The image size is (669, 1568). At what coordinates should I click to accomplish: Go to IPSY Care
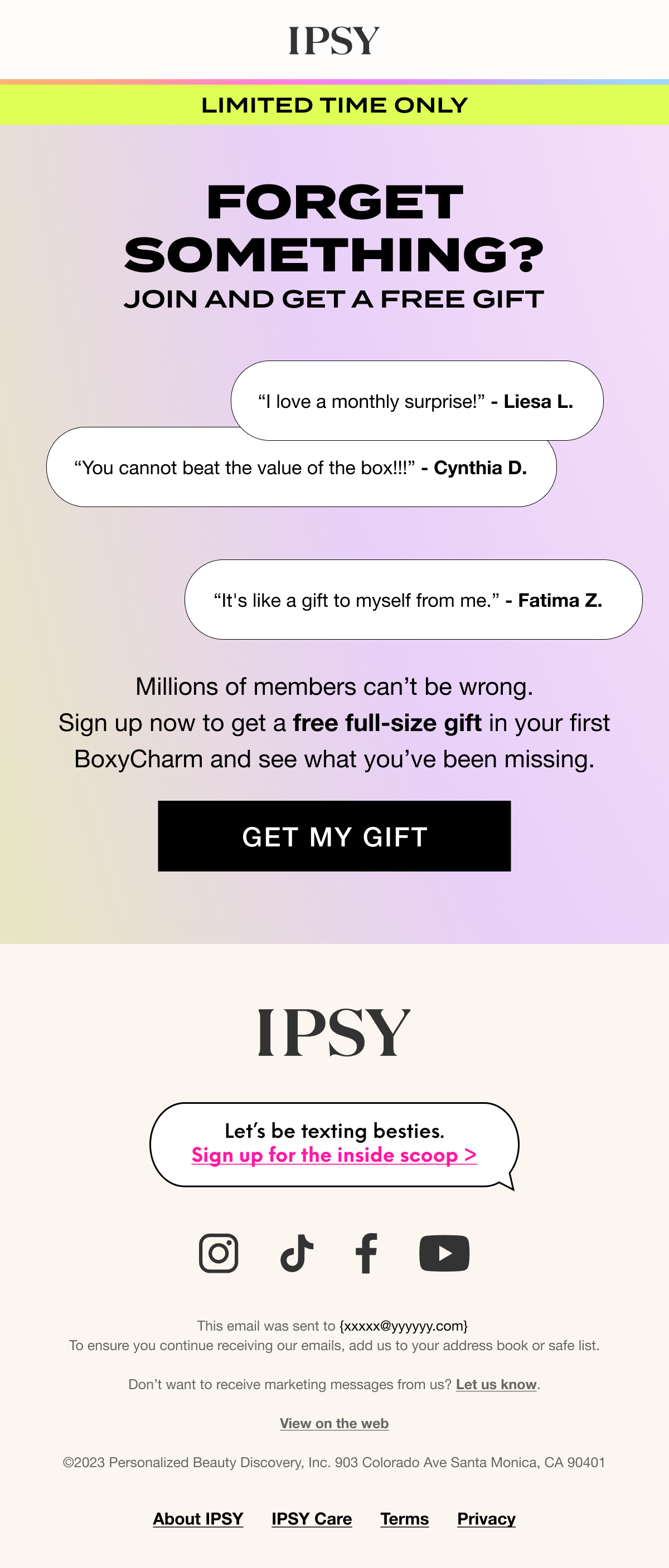[x=312, y=1519]
